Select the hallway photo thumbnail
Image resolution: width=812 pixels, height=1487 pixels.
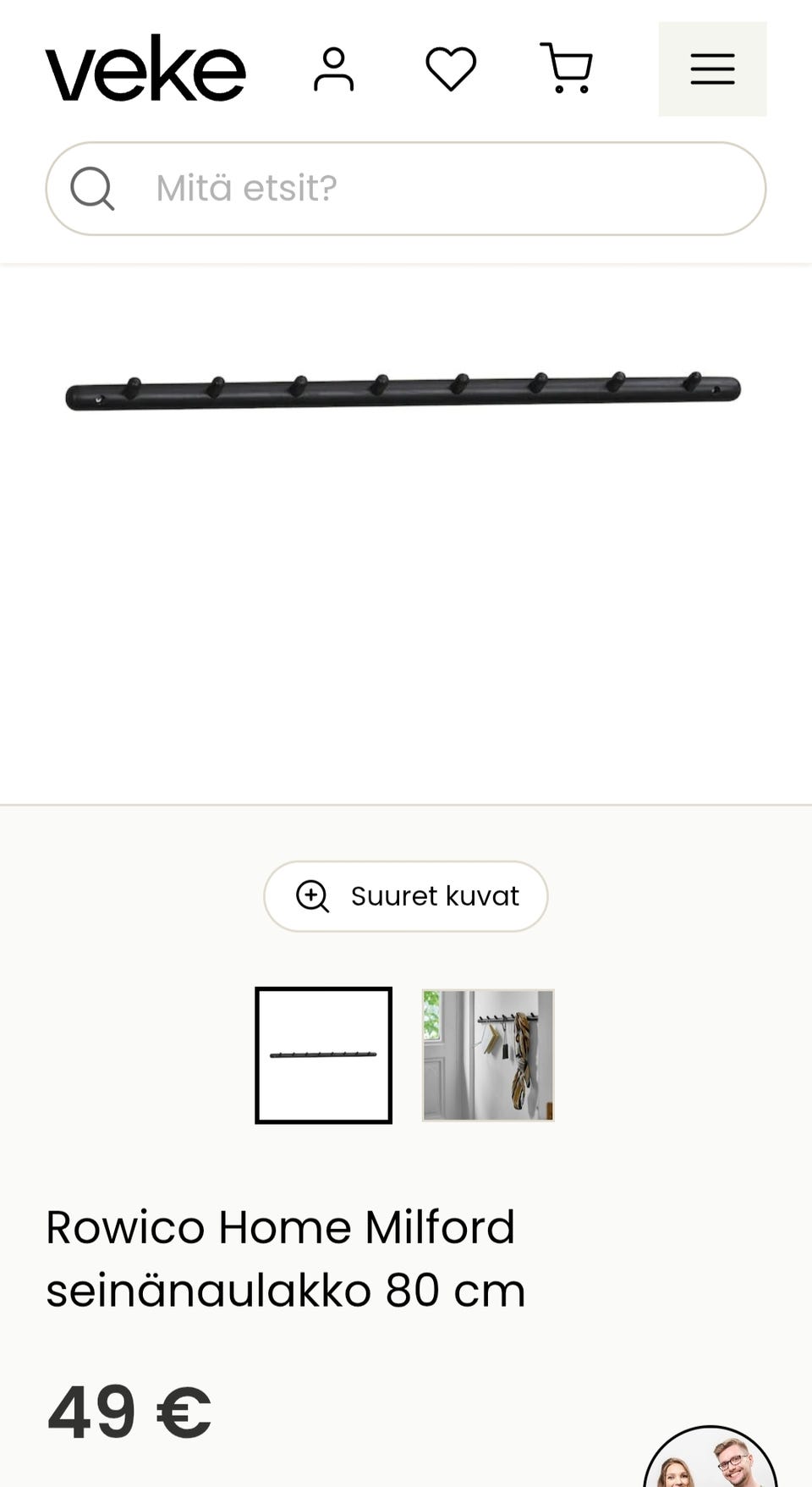point(488,1055)
